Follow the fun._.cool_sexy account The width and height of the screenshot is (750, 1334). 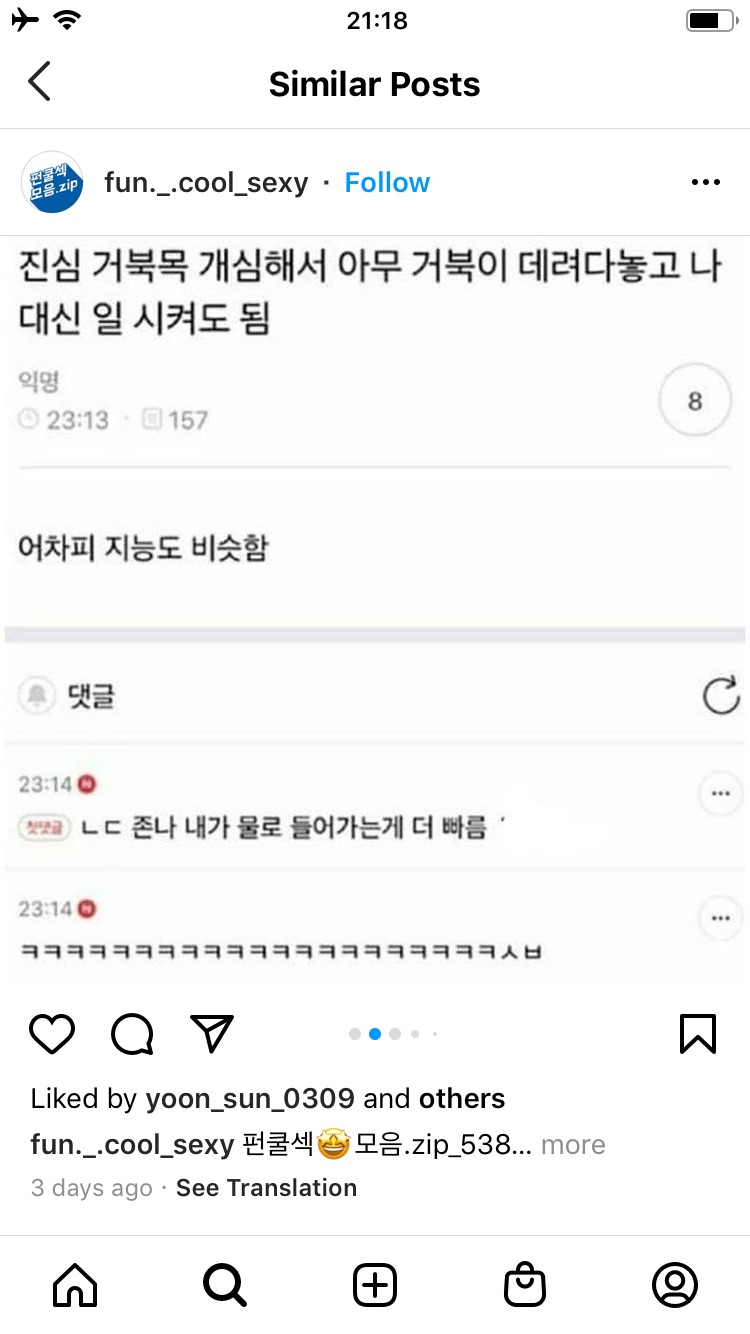(387, 183)
